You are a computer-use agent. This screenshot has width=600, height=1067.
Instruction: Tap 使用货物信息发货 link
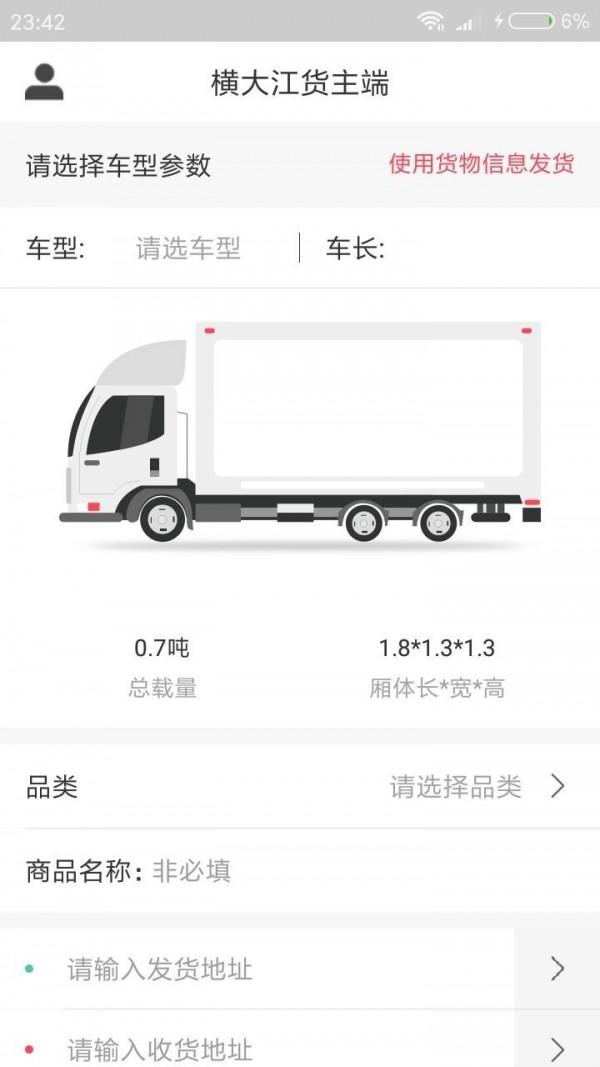coord(481,165)
